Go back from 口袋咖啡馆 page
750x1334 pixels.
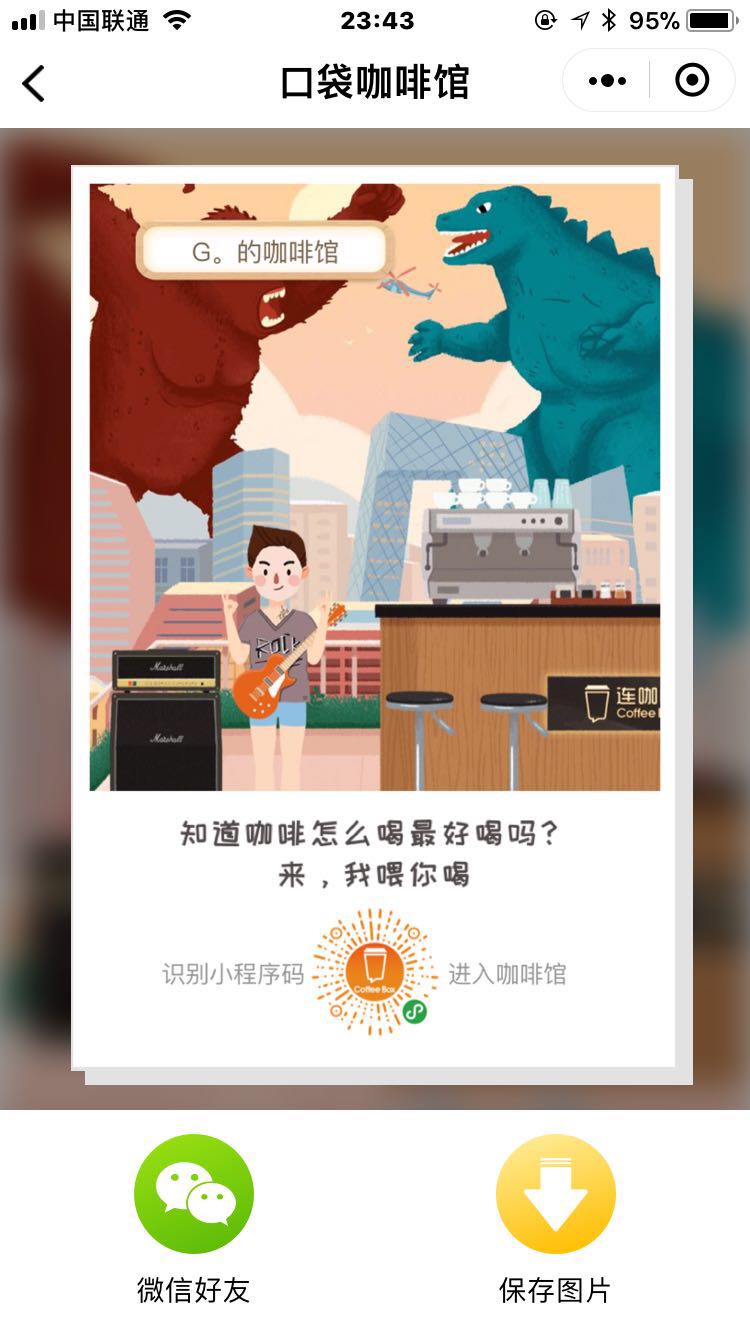34,83
